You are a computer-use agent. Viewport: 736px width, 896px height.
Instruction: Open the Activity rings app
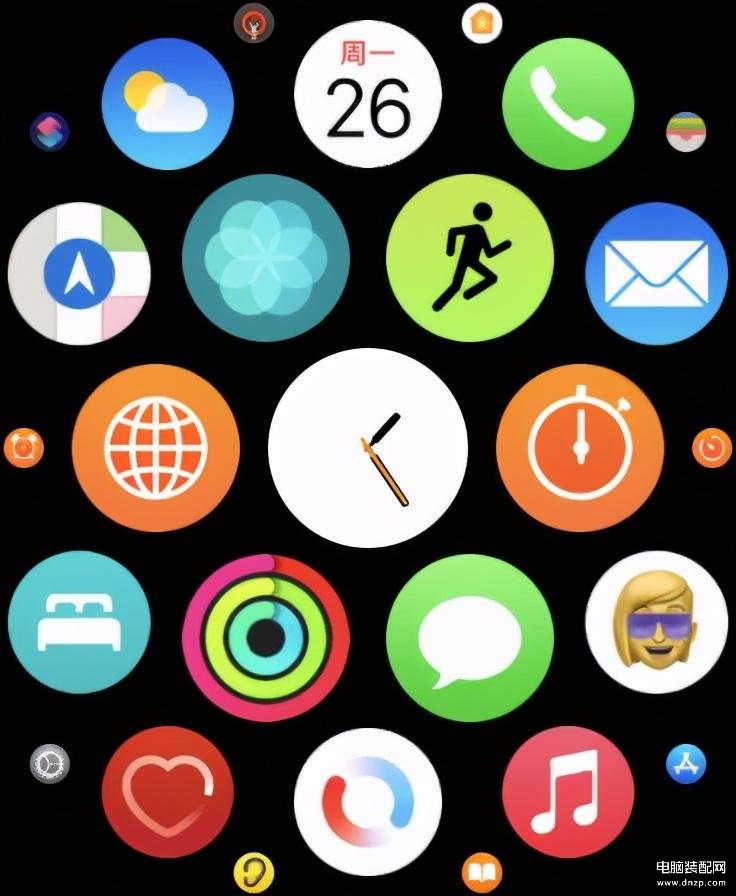click(x=266, y=638)
